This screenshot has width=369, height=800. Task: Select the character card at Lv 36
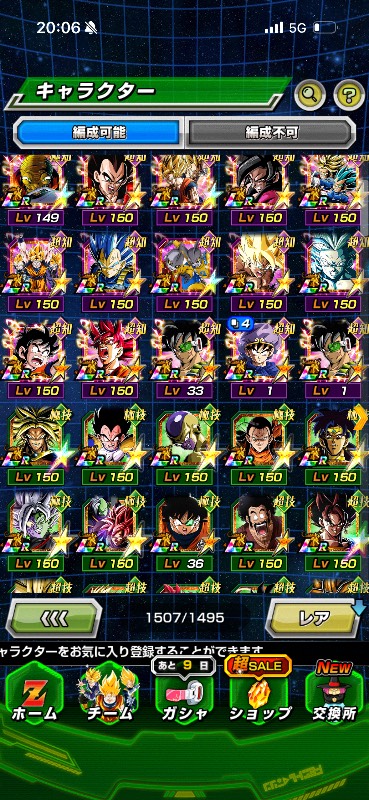[184, 533]
